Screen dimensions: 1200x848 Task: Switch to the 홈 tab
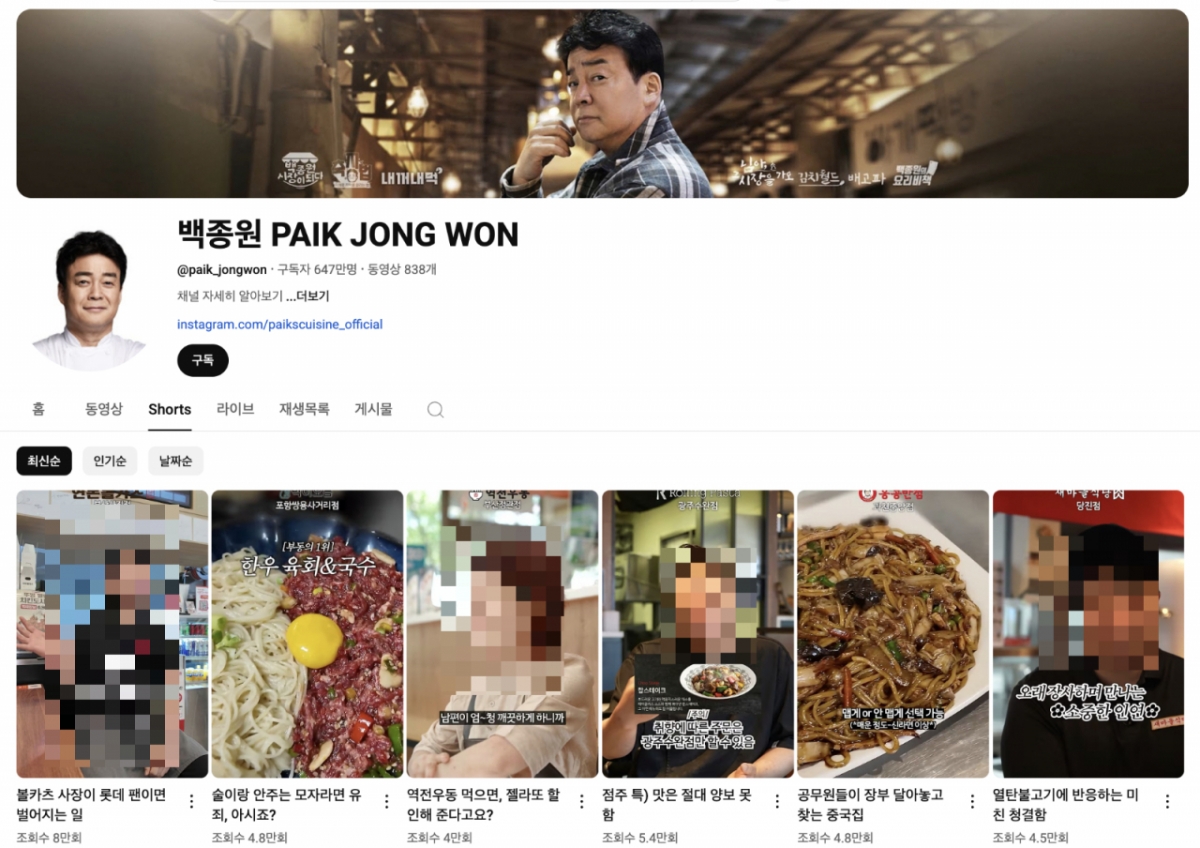[38, 409]
